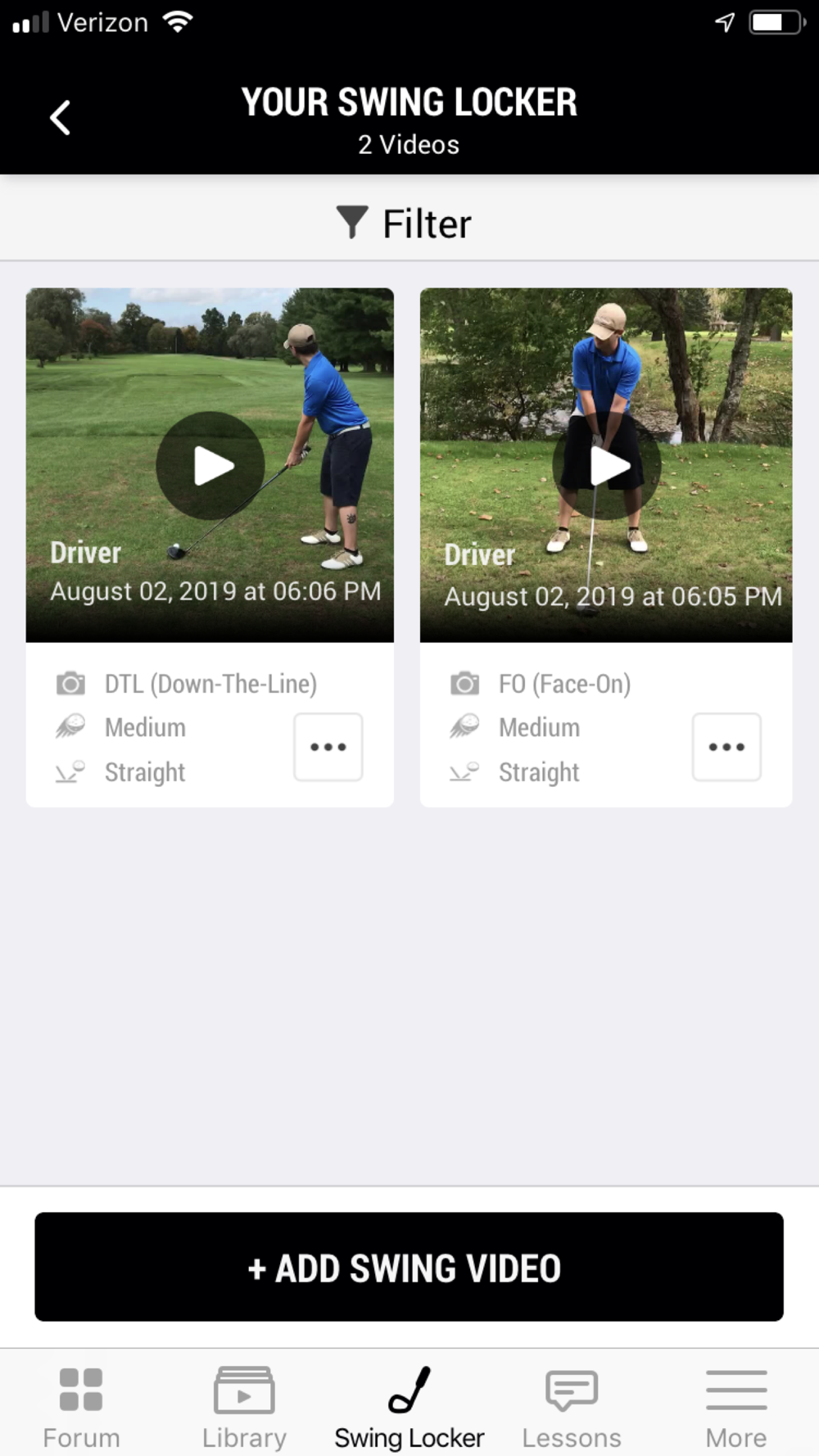Add a new swing video
Viewport: 819px width, 1456px height.
[x=409, y=1267]
